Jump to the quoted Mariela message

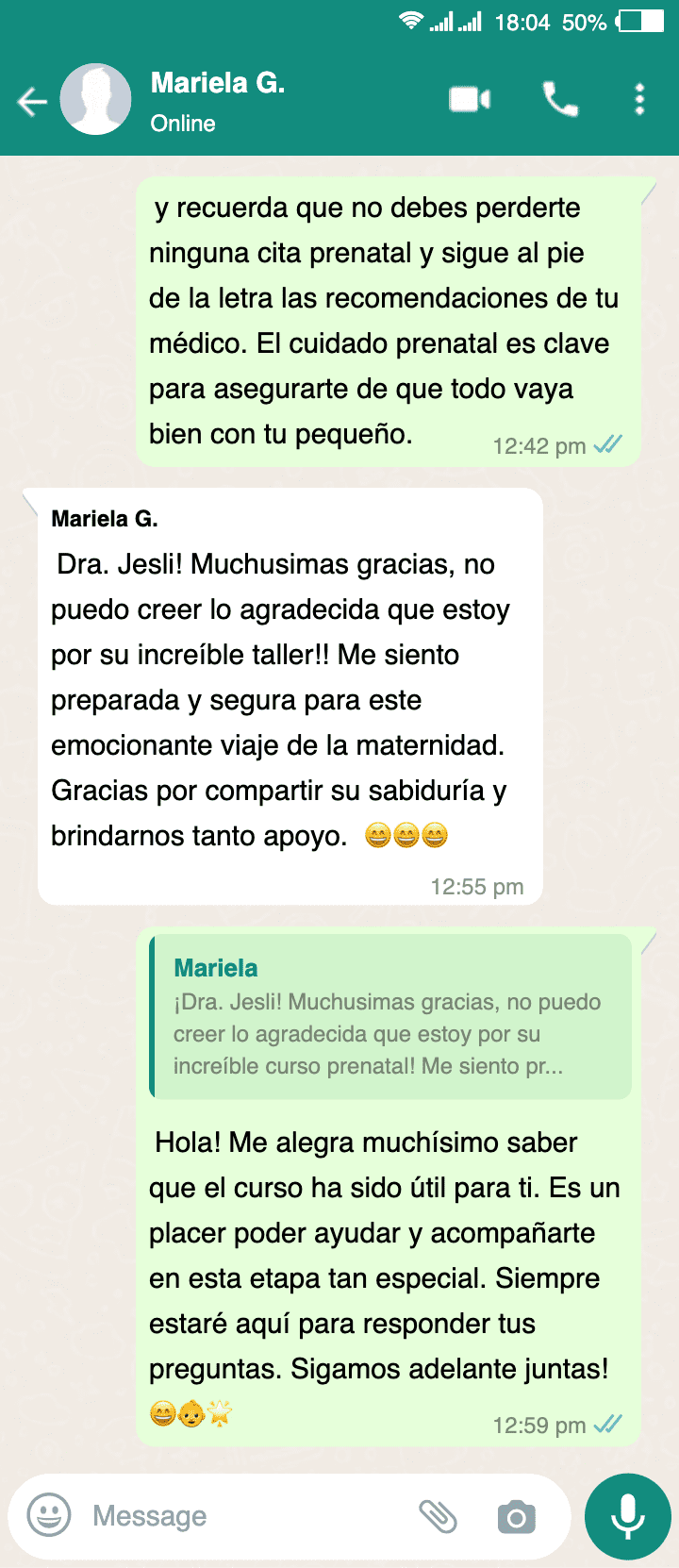pos(390,1017)
